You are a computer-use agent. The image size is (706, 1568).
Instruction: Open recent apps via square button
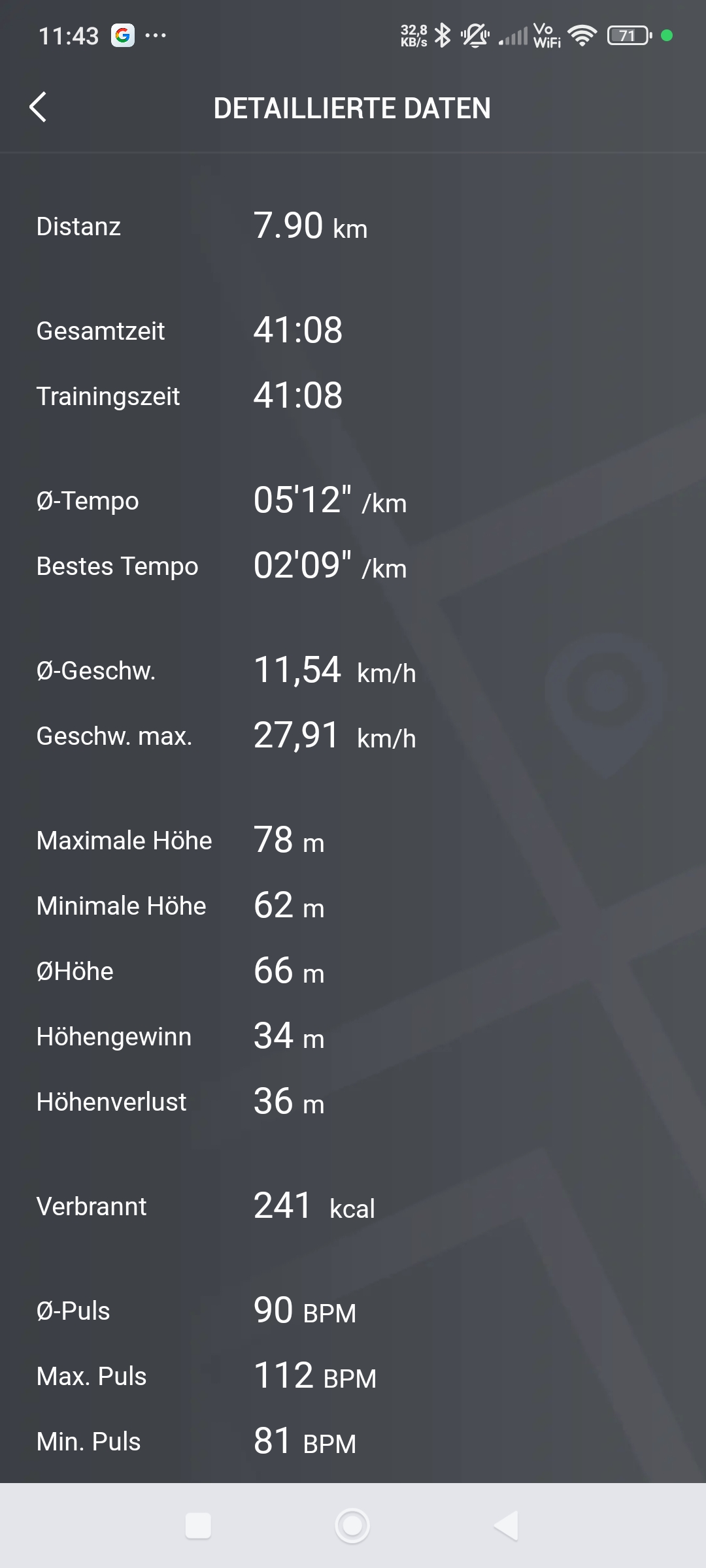tap(198, 1526)
